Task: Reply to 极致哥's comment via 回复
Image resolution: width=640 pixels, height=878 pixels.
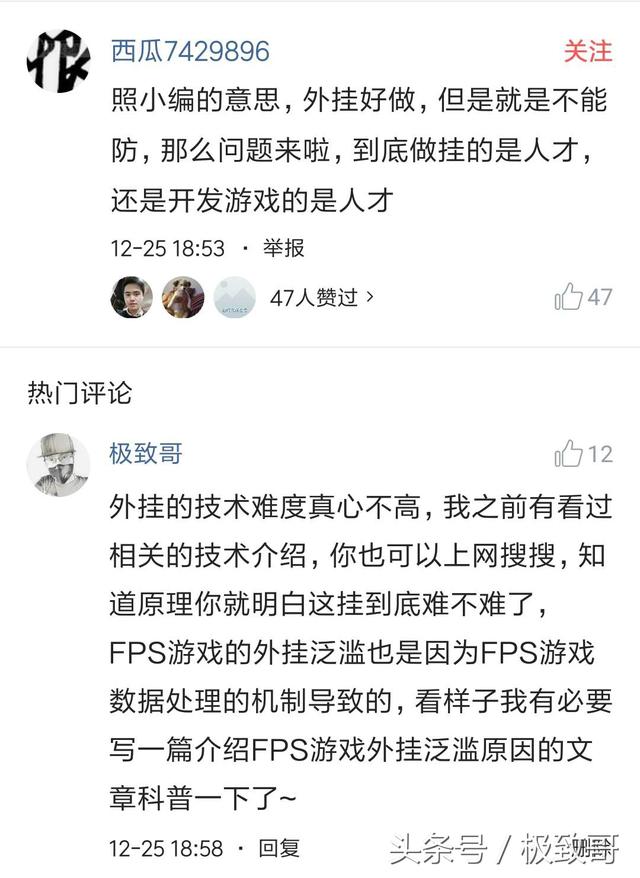Action: coord(279,848)
